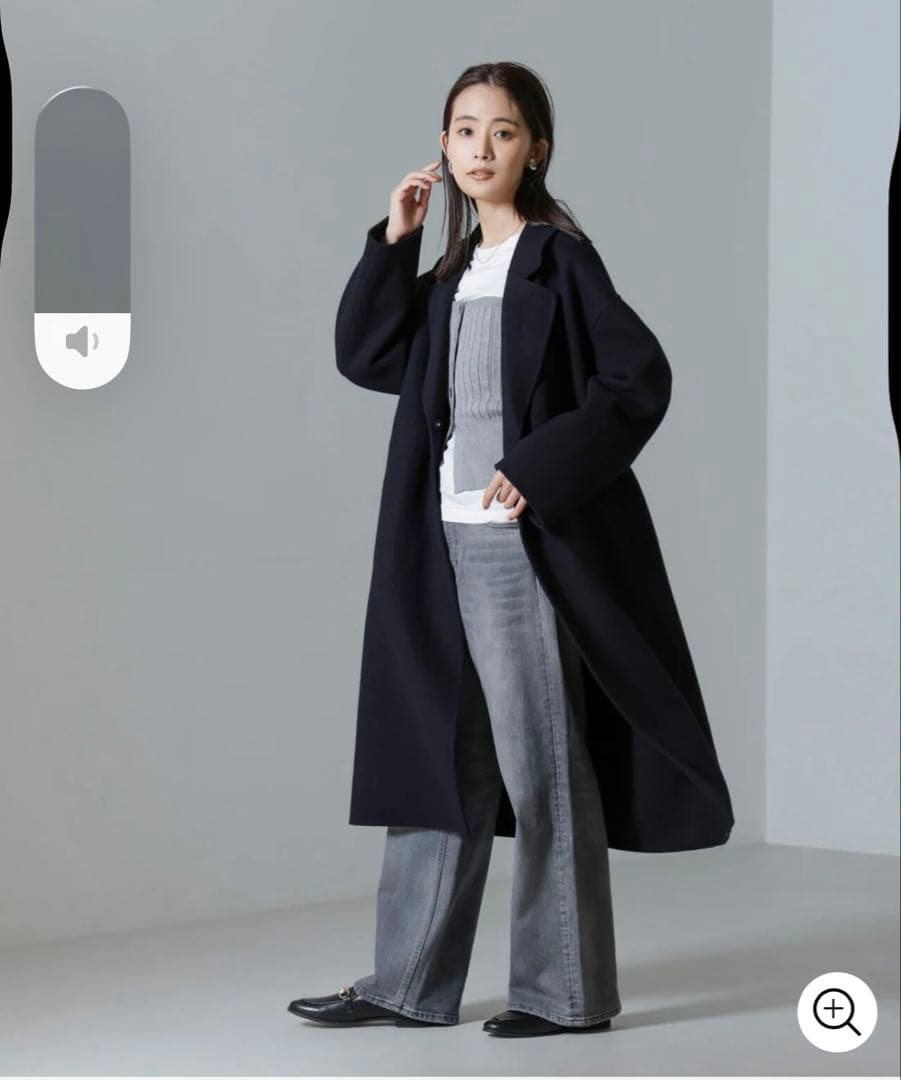Tap the speaker icon to mute volume
Screen dimensions: 901x1080
pos(82,342)
